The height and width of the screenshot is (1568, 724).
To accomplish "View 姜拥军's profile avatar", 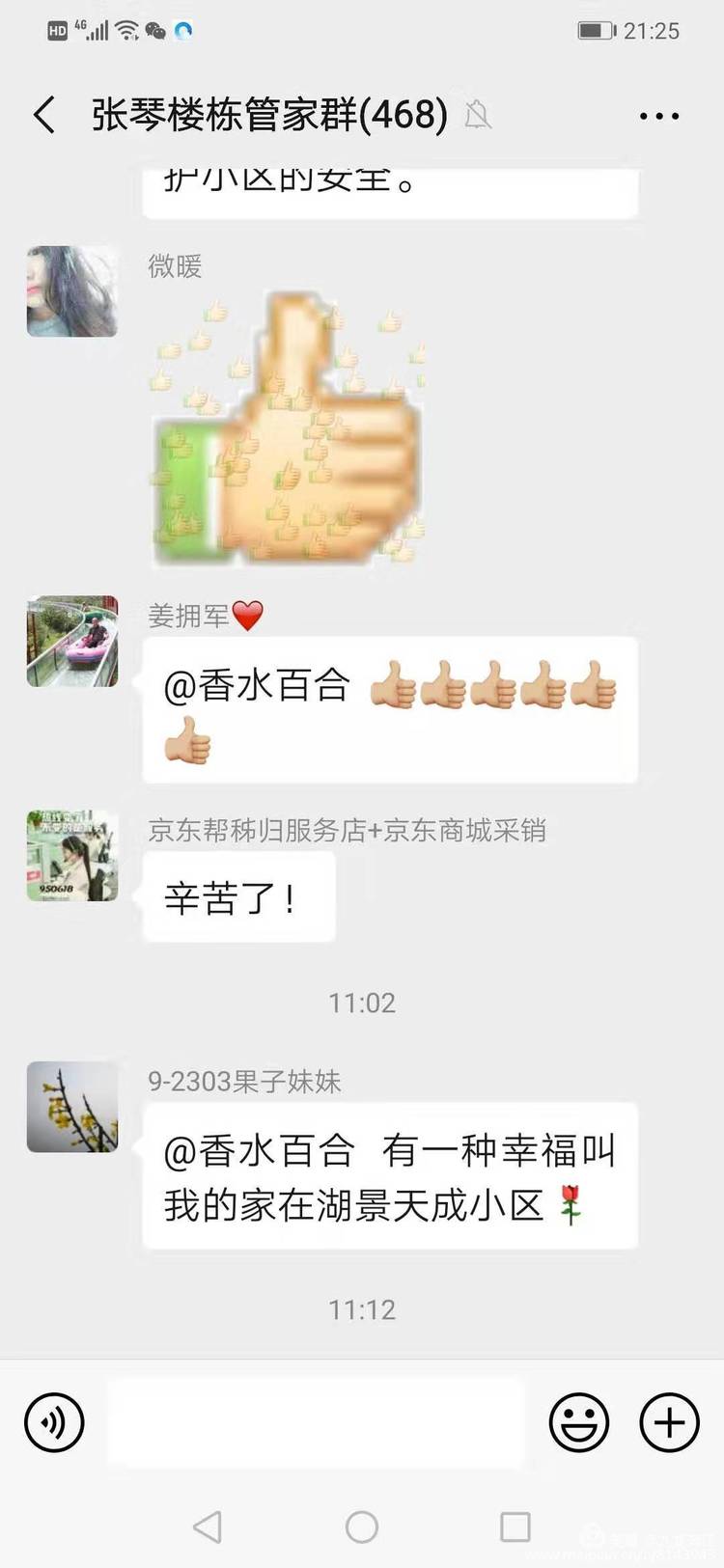I will pos(72,642).
